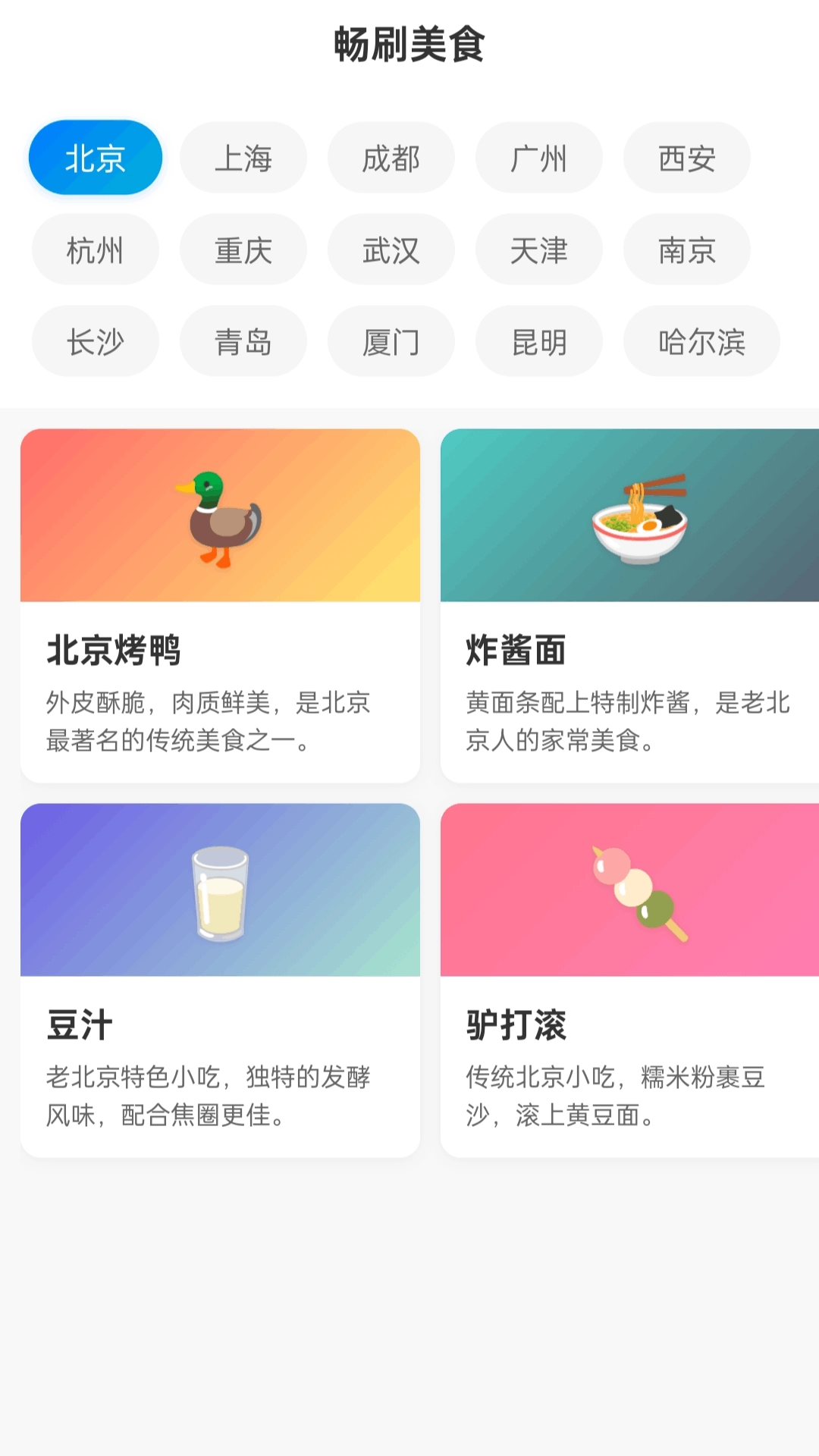
Task: Select the 上海 city filter
Action: click(243, 157)
